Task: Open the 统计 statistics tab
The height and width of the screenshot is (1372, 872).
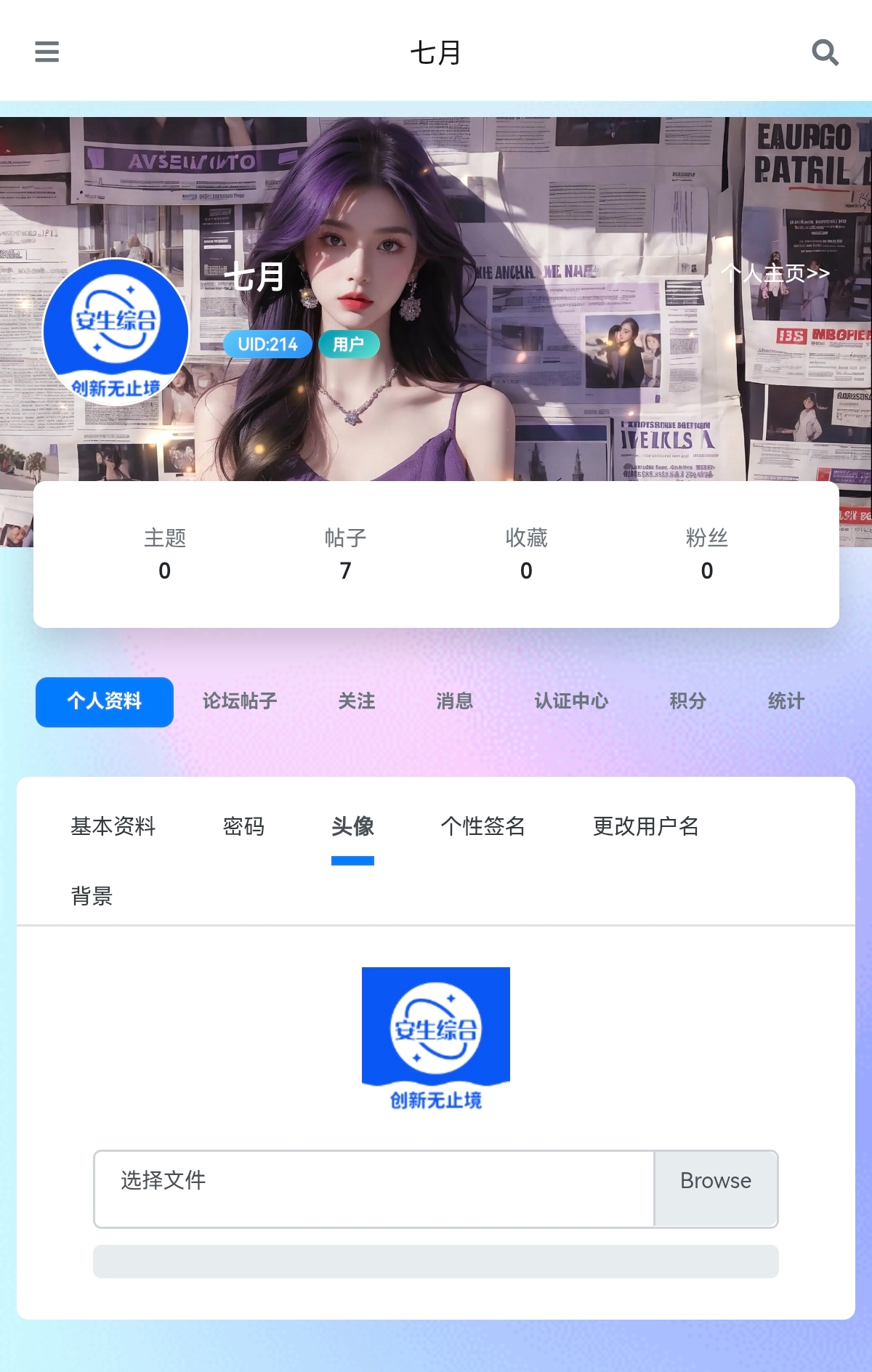Action: click(786, 701)
